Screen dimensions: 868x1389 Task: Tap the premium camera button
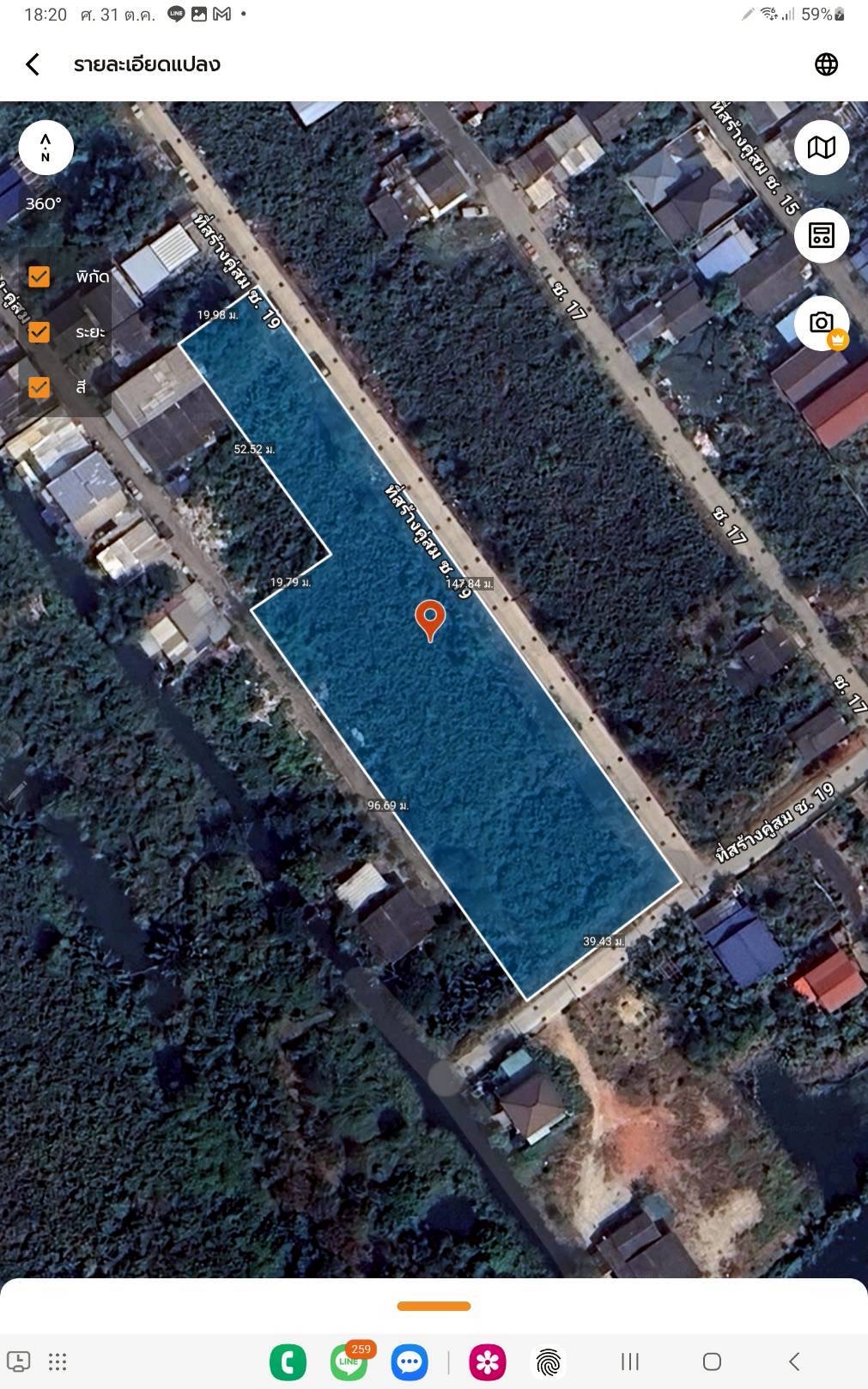pos(822,324)
